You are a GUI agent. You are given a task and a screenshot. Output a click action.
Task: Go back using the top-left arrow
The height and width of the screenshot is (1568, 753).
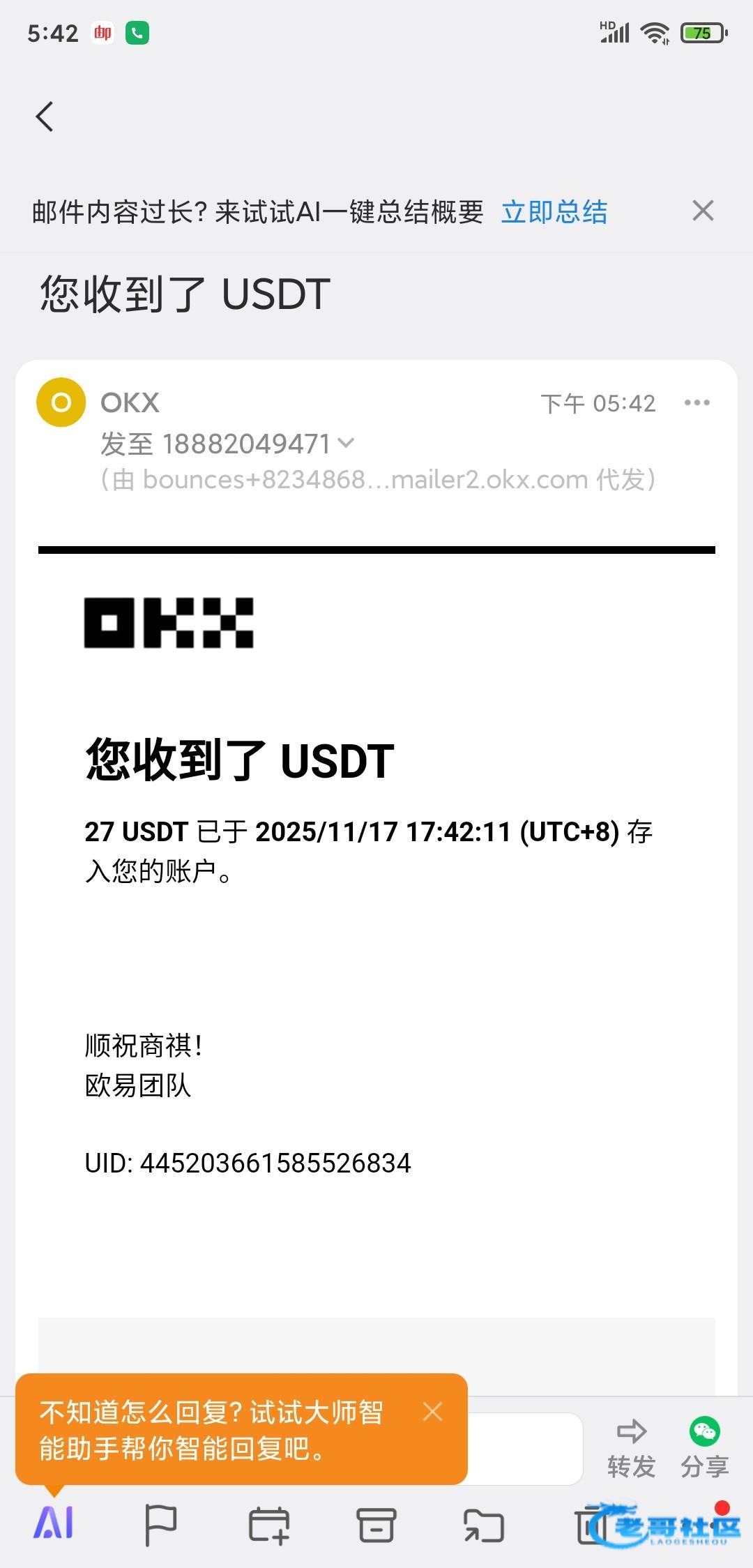[45, 116]
